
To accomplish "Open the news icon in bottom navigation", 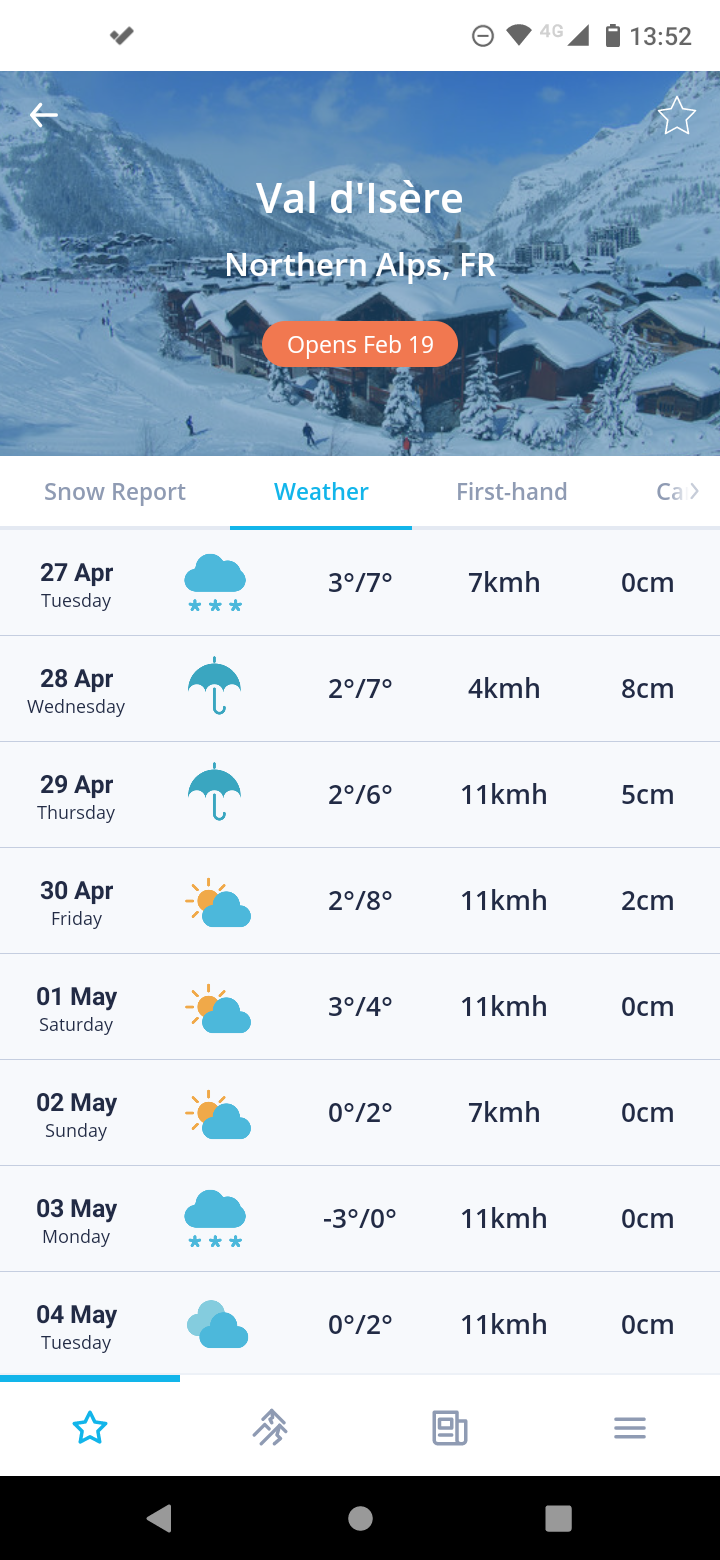I will tap(450, 1428).
